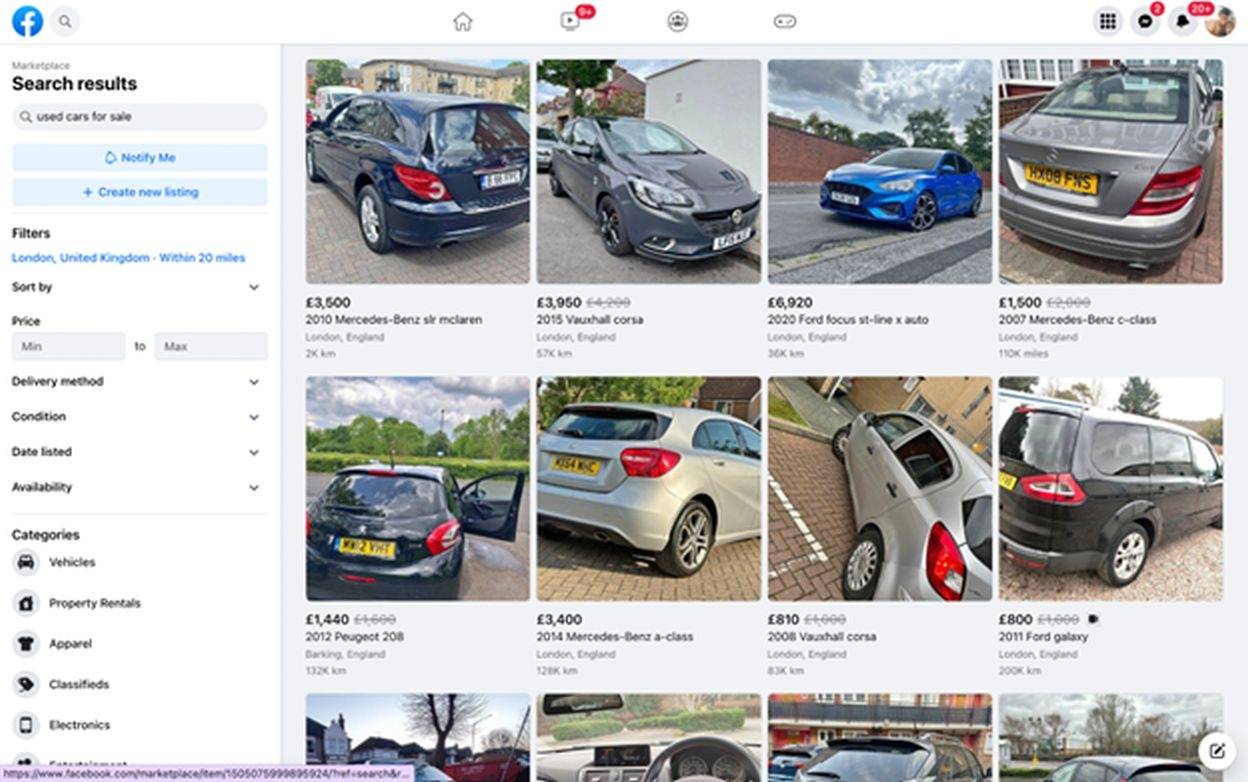The width and height of the screenshot is (1248, 782).
Task: Open Messenger chats
Action: point(1145,21)
